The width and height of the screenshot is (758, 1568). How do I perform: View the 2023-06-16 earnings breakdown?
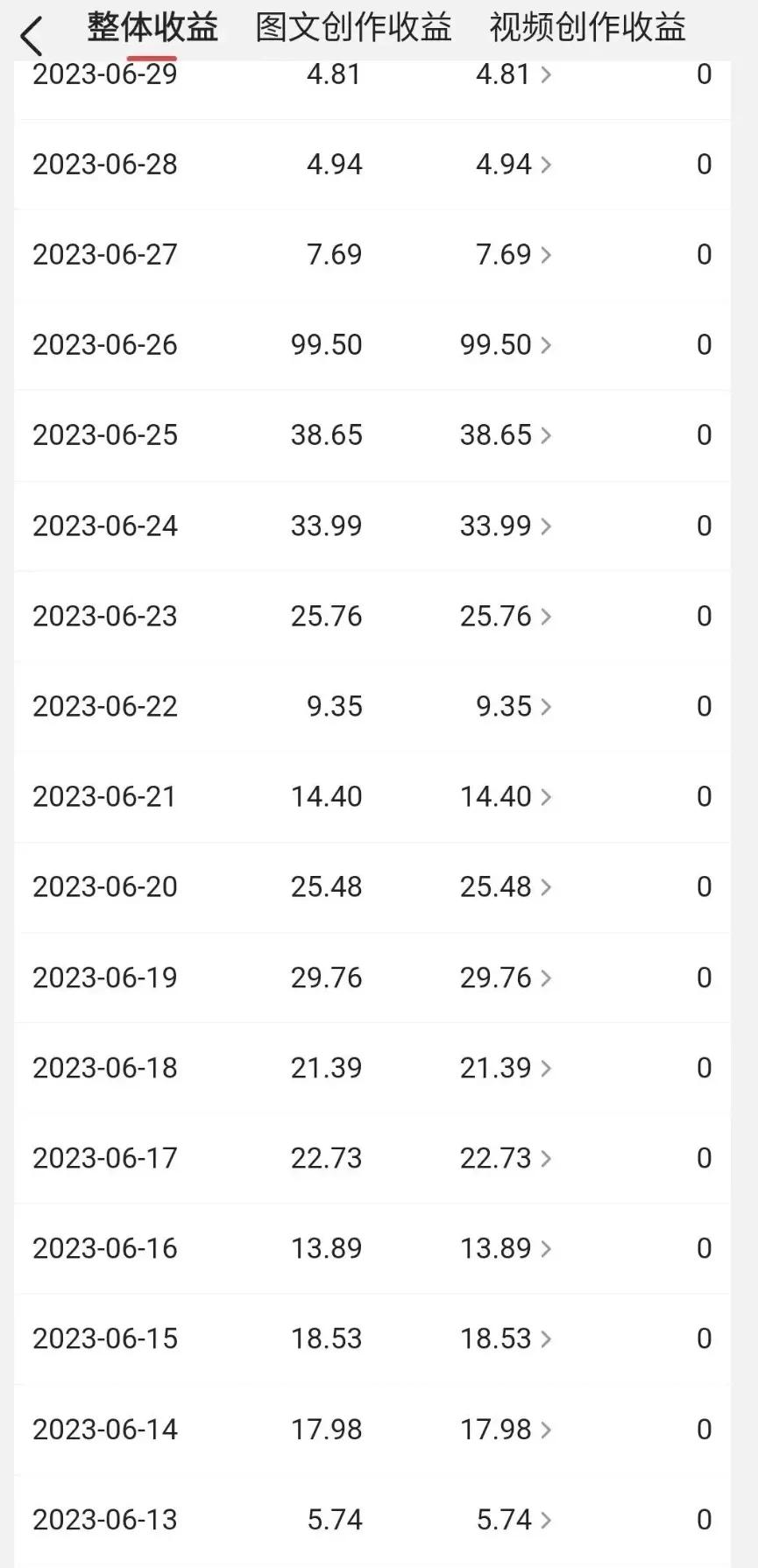[506, 1248]
